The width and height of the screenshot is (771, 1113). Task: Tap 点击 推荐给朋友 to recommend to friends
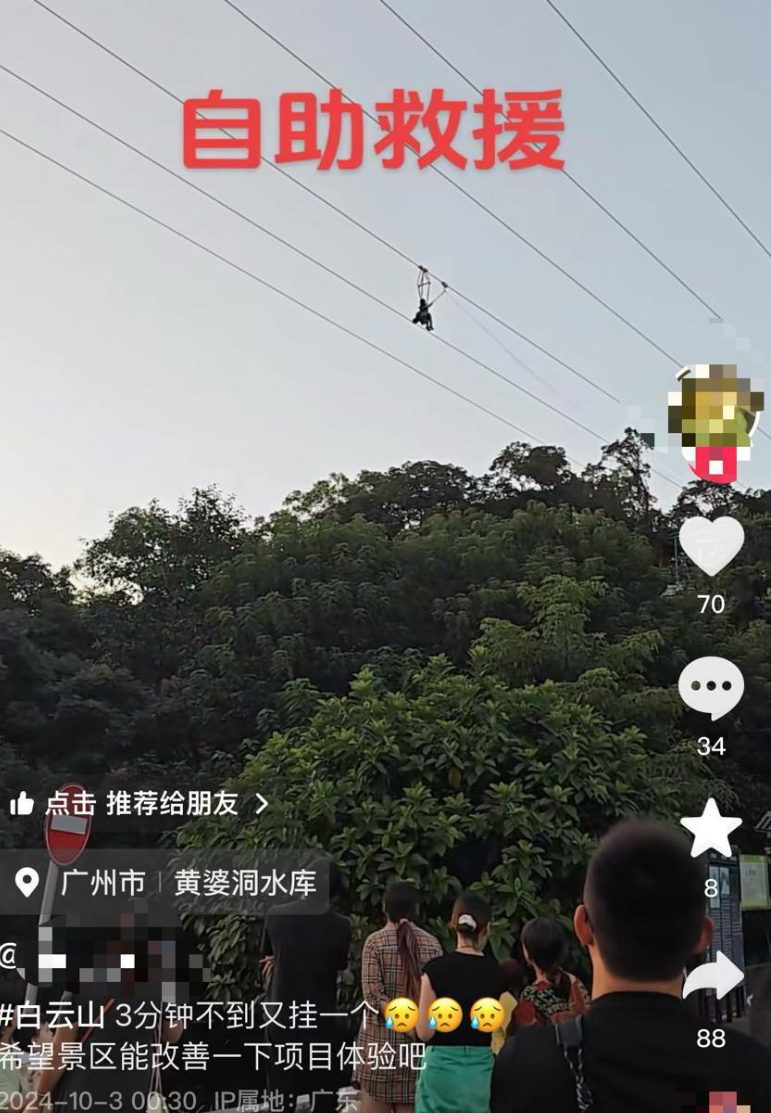tap(139, 803)
